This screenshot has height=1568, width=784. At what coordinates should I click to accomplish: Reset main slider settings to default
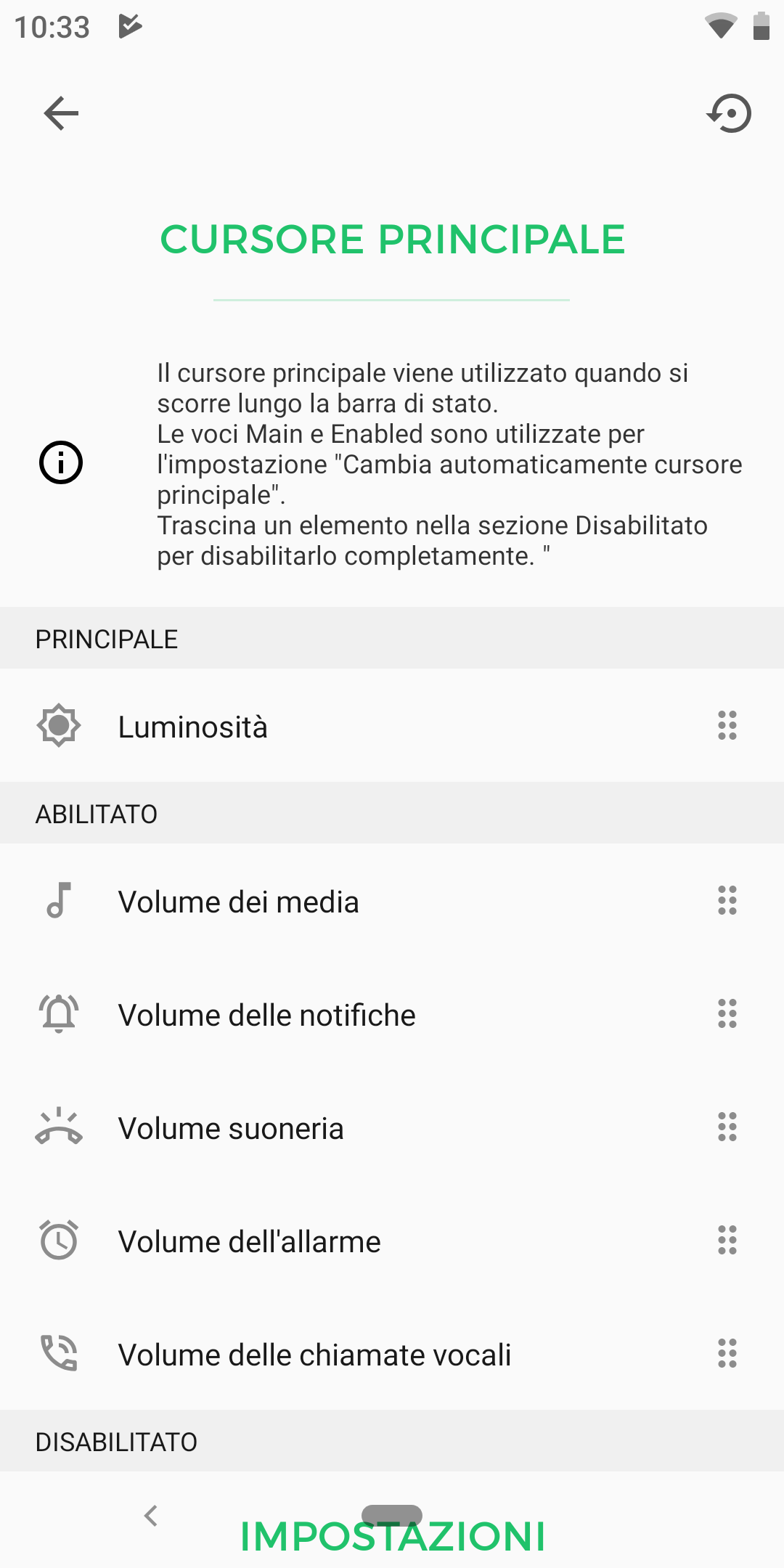click(729, 113)
